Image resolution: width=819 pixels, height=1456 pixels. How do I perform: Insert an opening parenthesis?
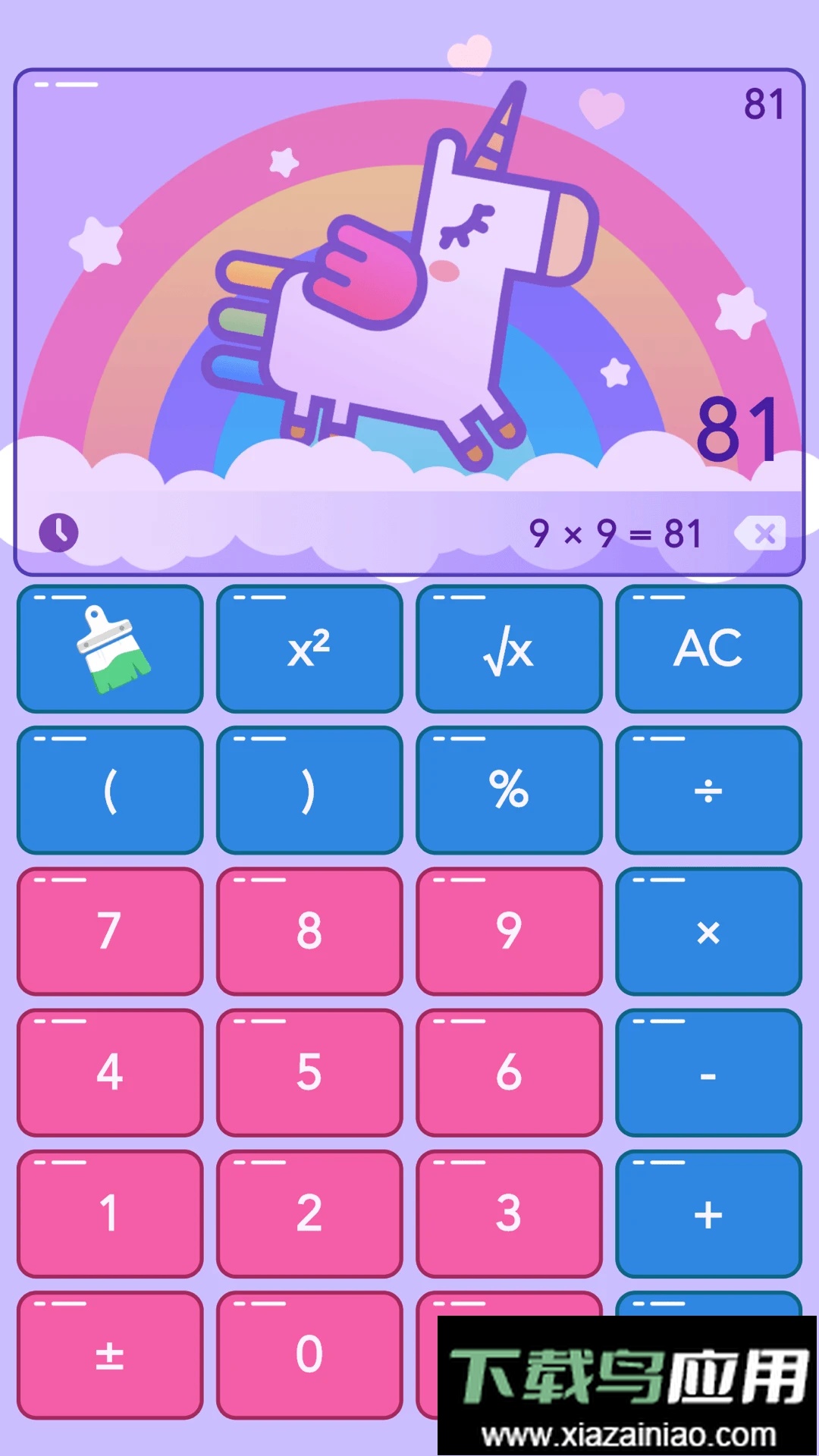[111, 790]
